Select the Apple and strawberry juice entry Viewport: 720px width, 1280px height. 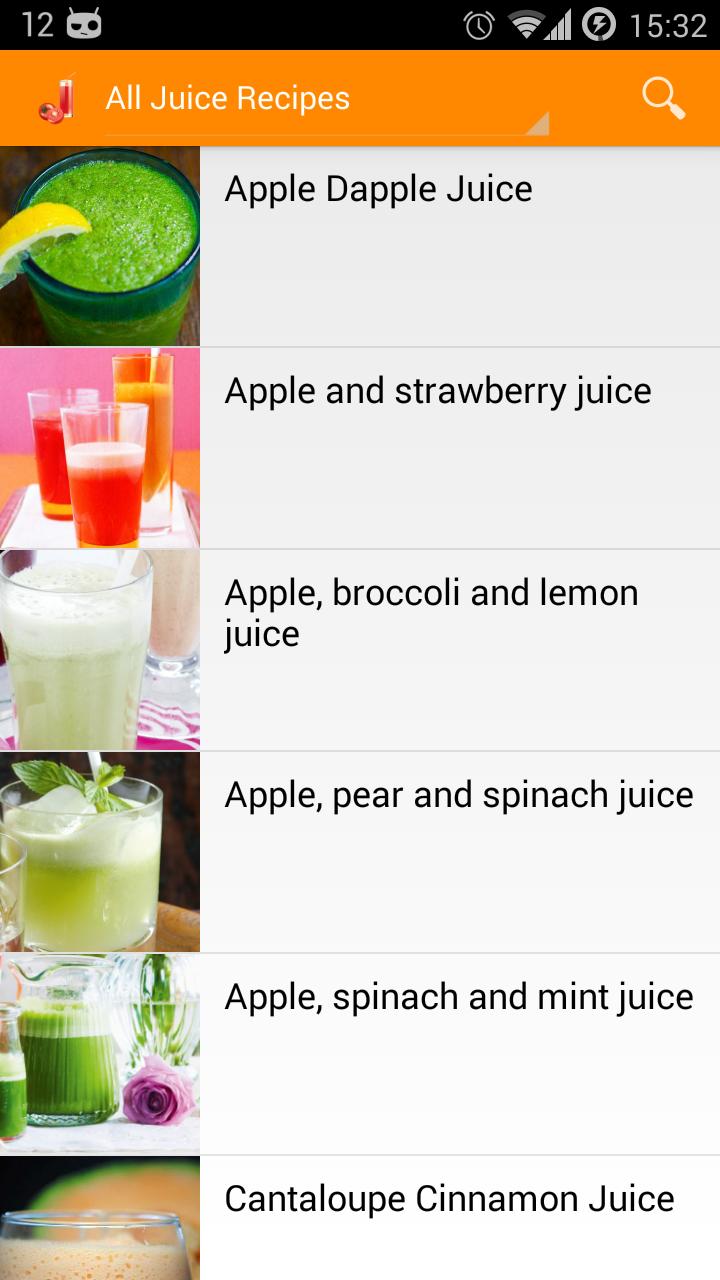click(x=437, y=446)
